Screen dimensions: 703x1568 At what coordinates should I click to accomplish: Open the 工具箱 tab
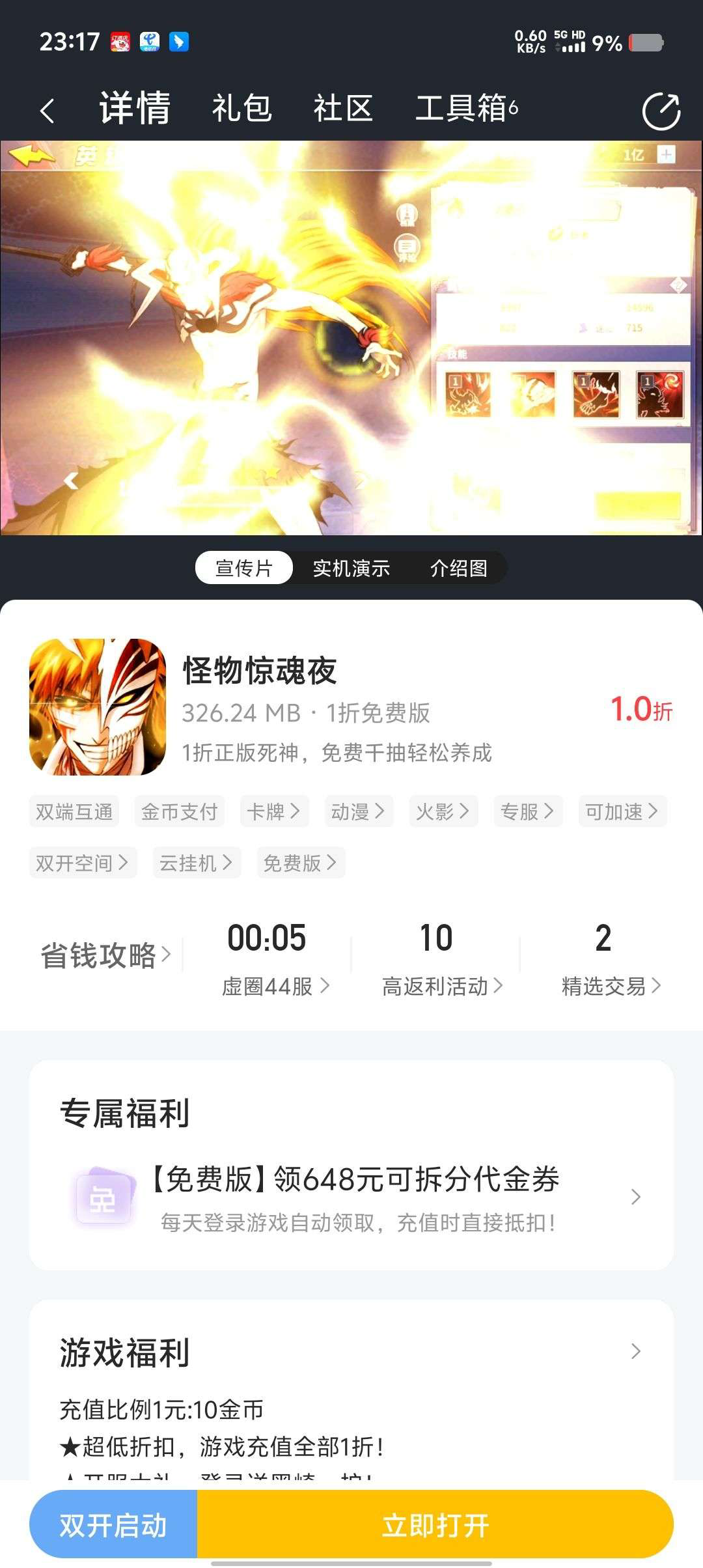[x=466, y=108]
